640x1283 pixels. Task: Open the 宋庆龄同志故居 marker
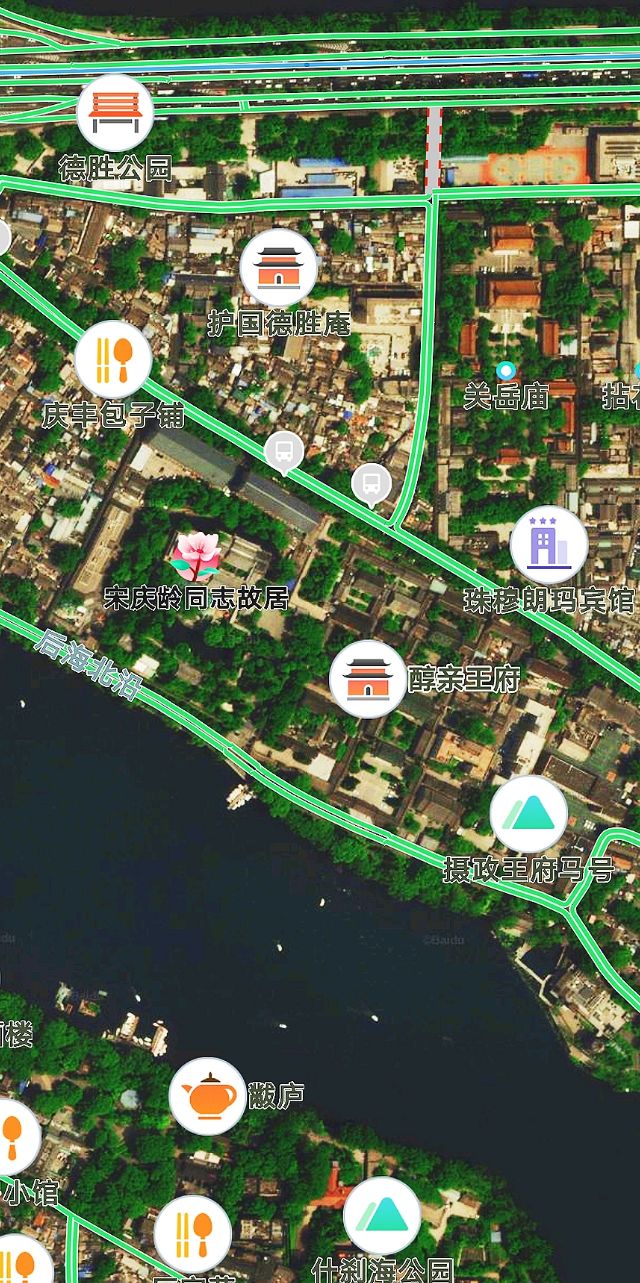coord(196,556)
